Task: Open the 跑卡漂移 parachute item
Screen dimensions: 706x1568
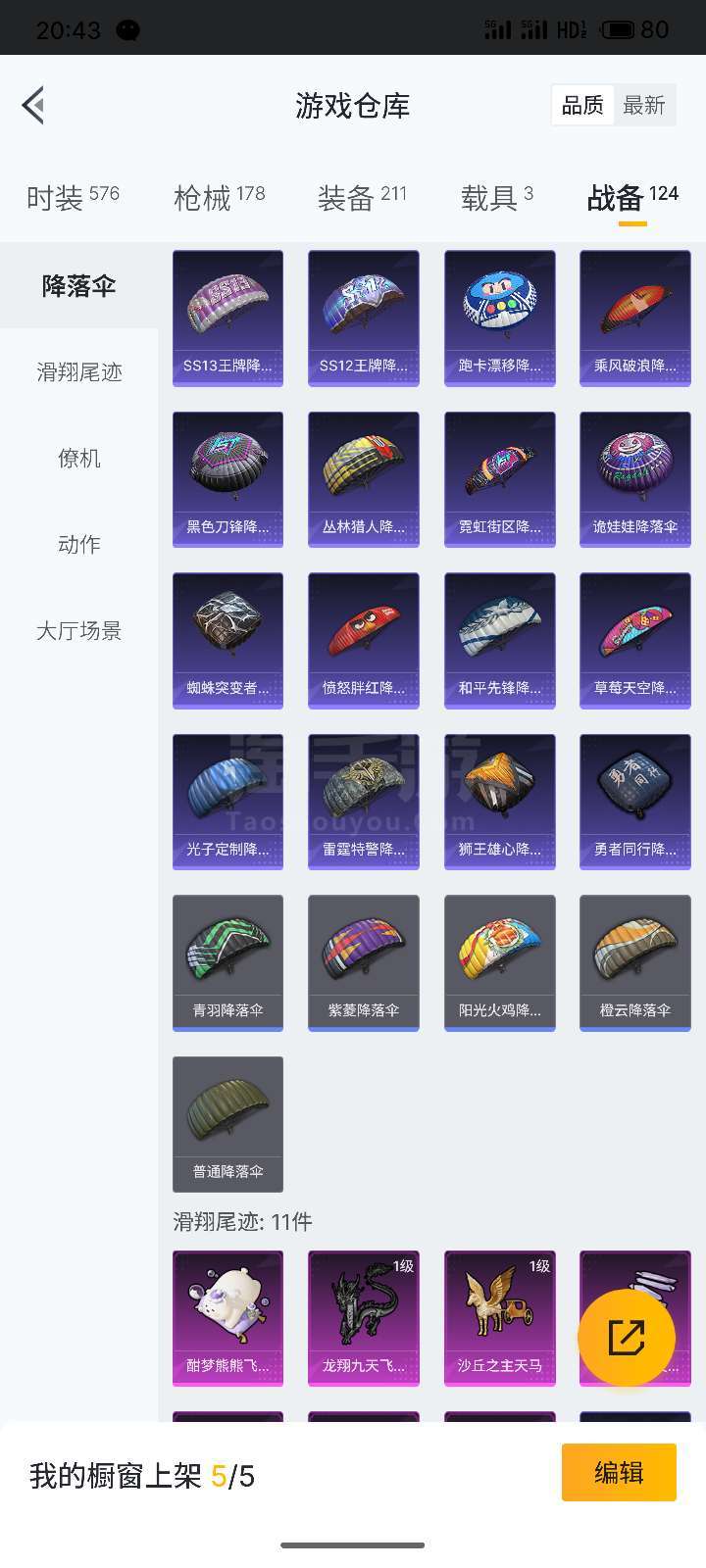Action: pos(499,318)
